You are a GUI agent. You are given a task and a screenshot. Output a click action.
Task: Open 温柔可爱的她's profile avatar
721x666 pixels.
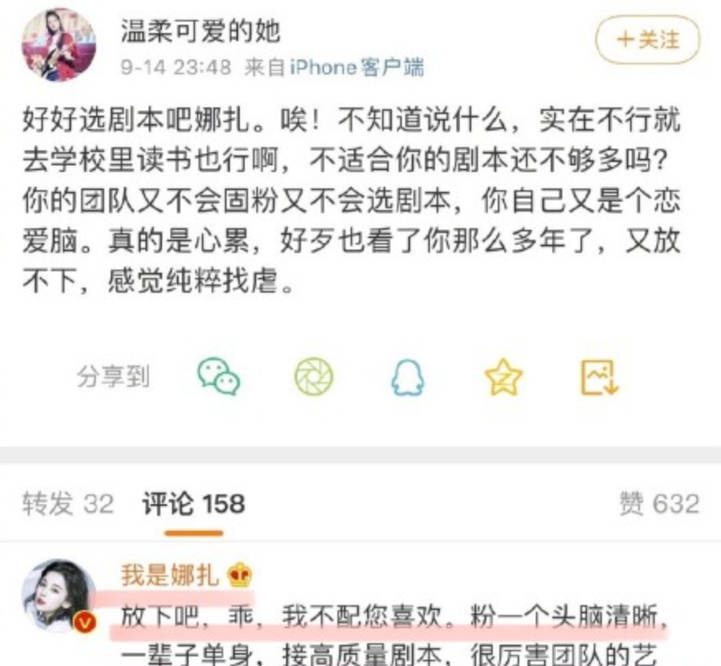tap(59, 44)
